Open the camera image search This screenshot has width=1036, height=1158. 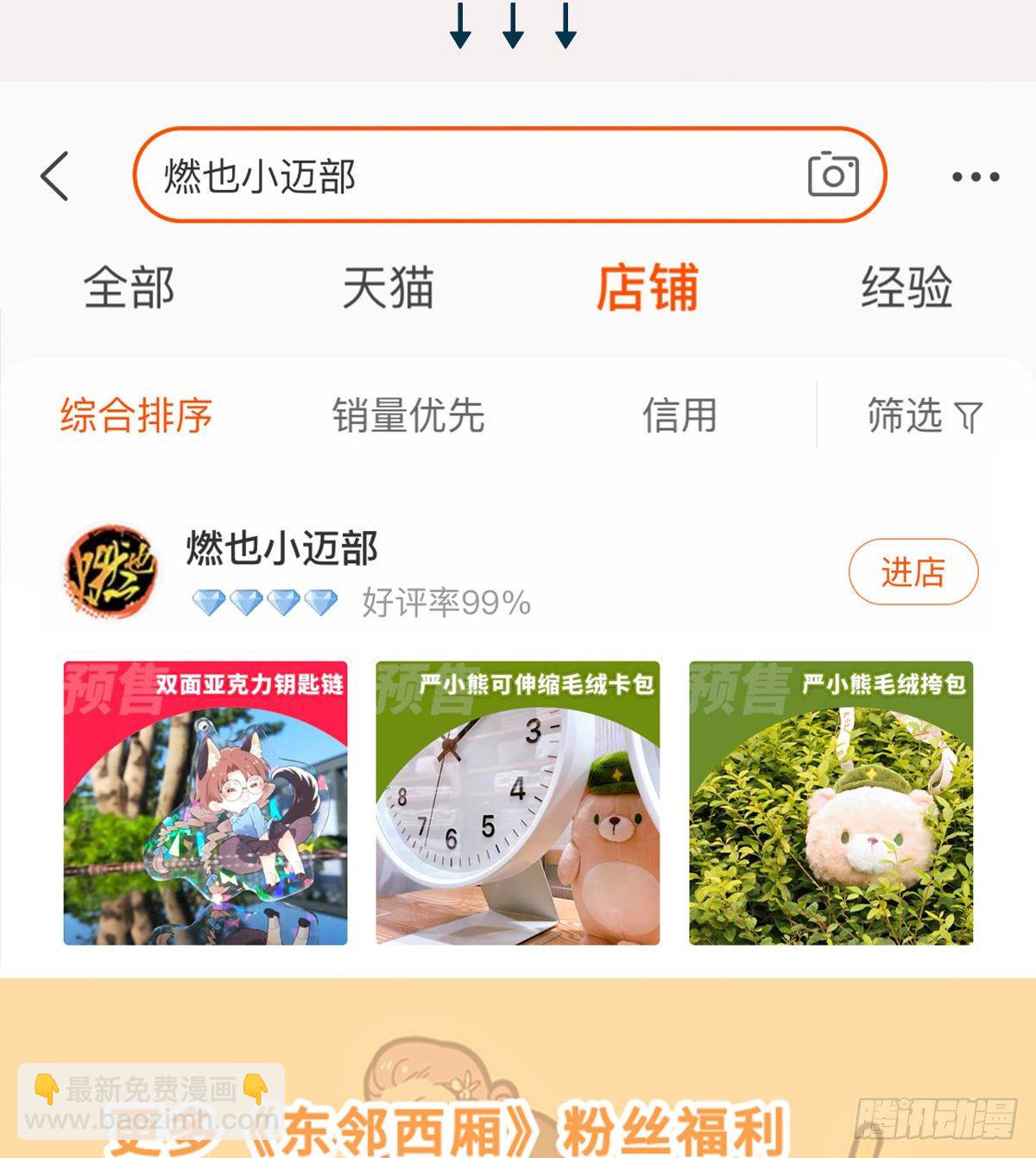(834, 174)
